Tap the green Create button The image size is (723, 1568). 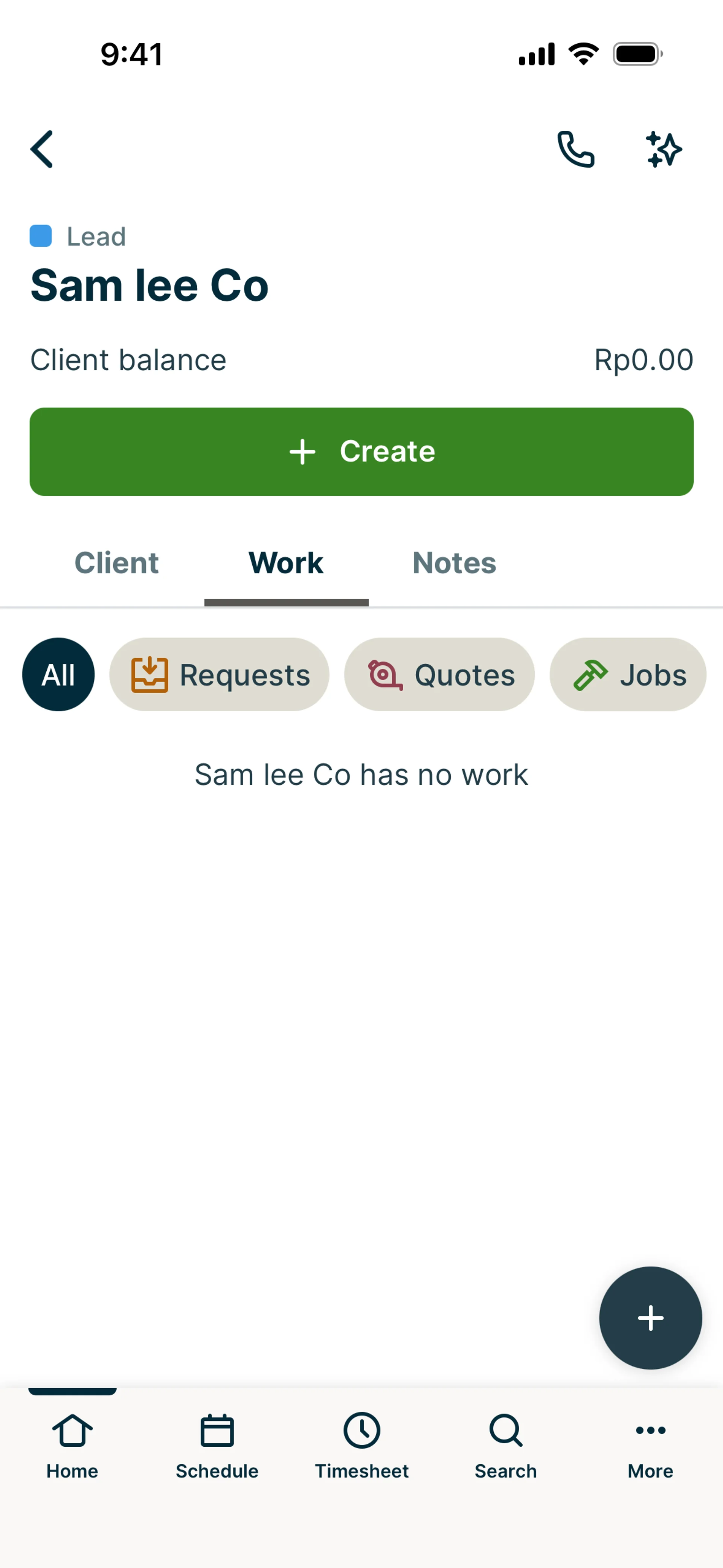pos(361,452)
